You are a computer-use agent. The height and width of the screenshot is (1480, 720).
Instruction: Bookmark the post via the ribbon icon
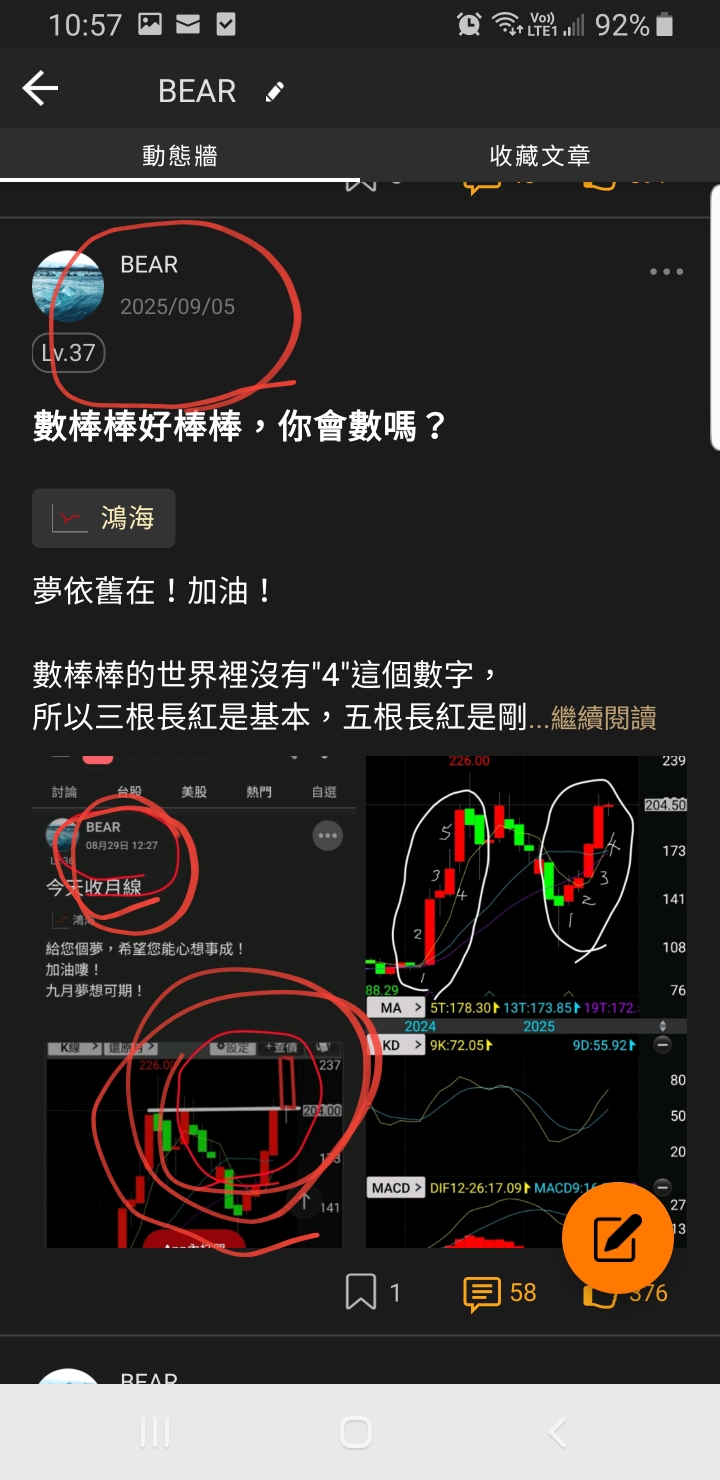tap(362, 1292)
